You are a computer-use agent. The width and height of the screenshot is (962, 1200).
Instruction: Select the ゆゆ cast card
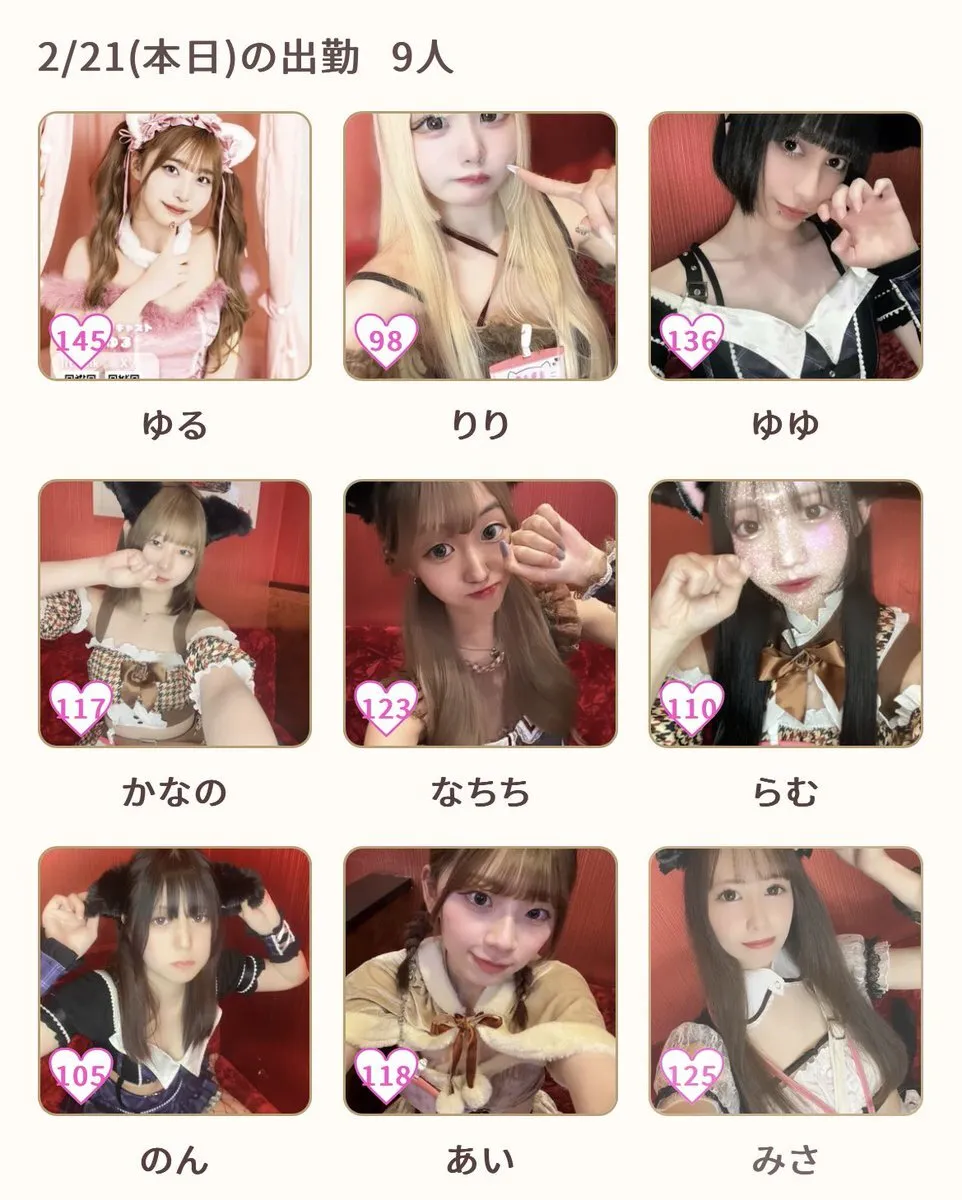click(785, 246)
